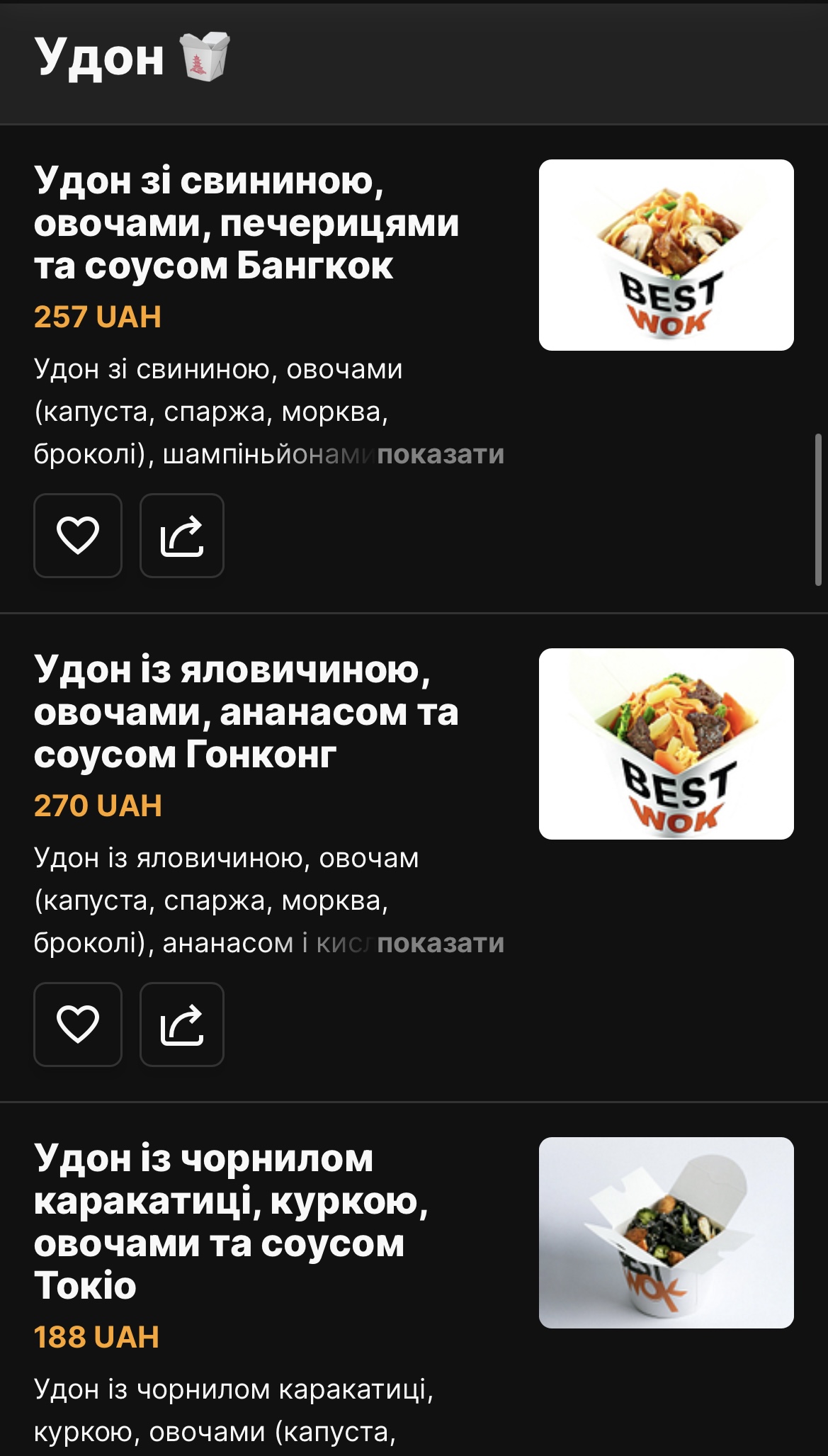Open the beef udon Hong Kong photo
The height and width of the screenshot is (1456, 828).
pos(666,744)
